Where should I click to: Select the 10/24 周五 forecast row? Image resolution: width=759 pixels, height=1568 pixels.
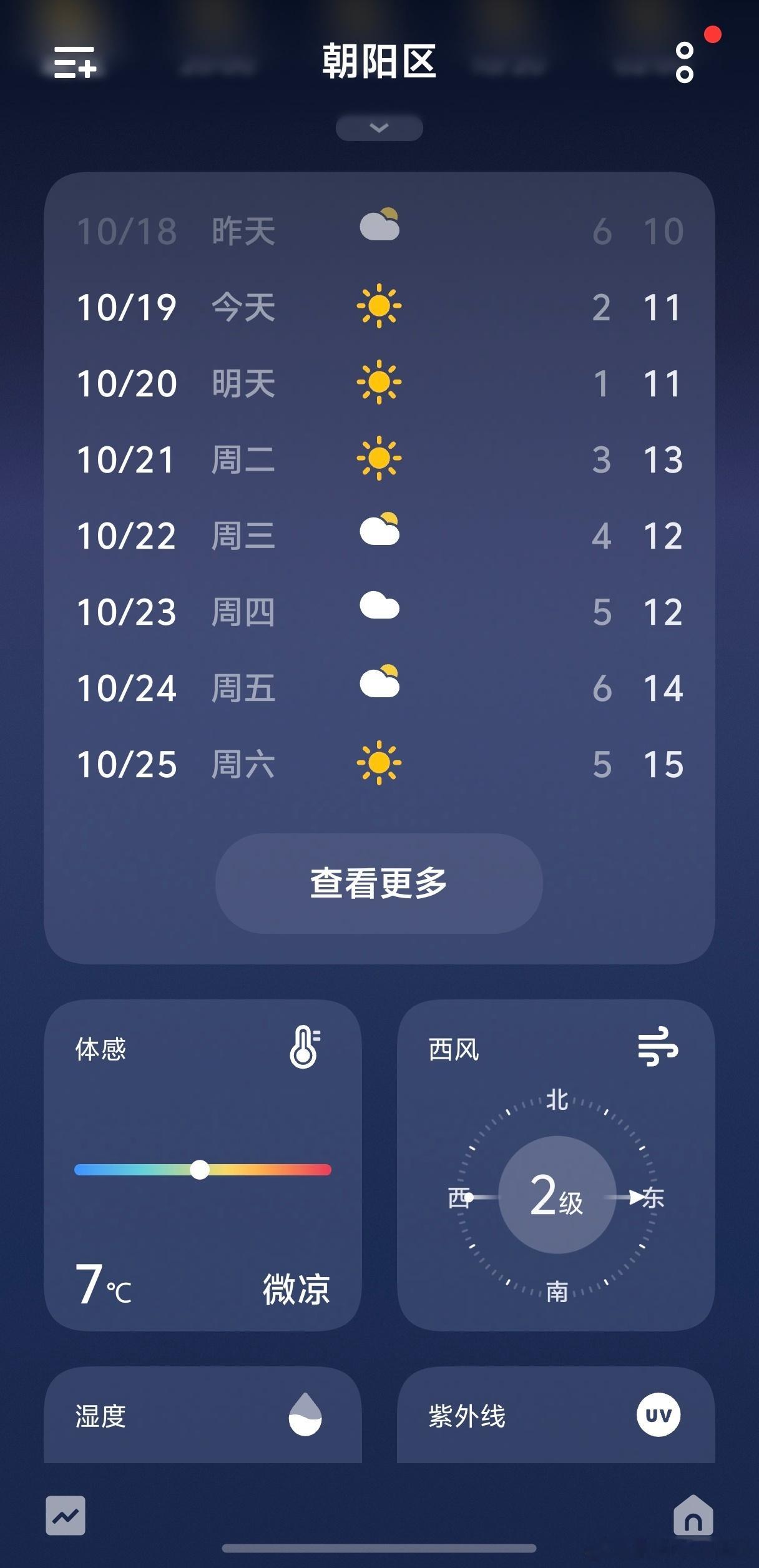point(379,688)
